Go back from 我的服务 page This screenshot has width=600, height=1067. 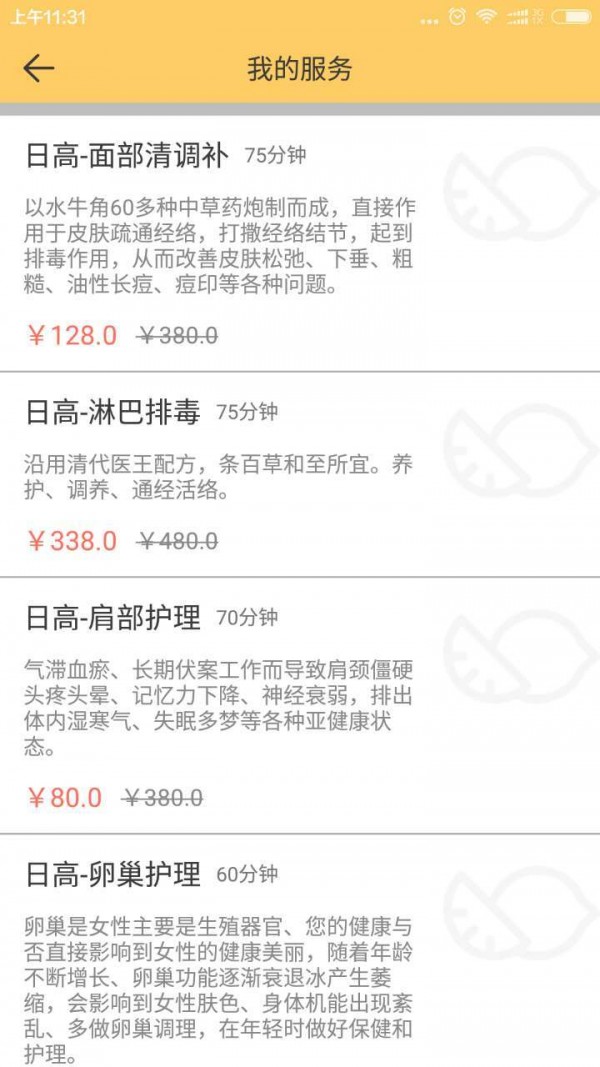pos(39,69)
